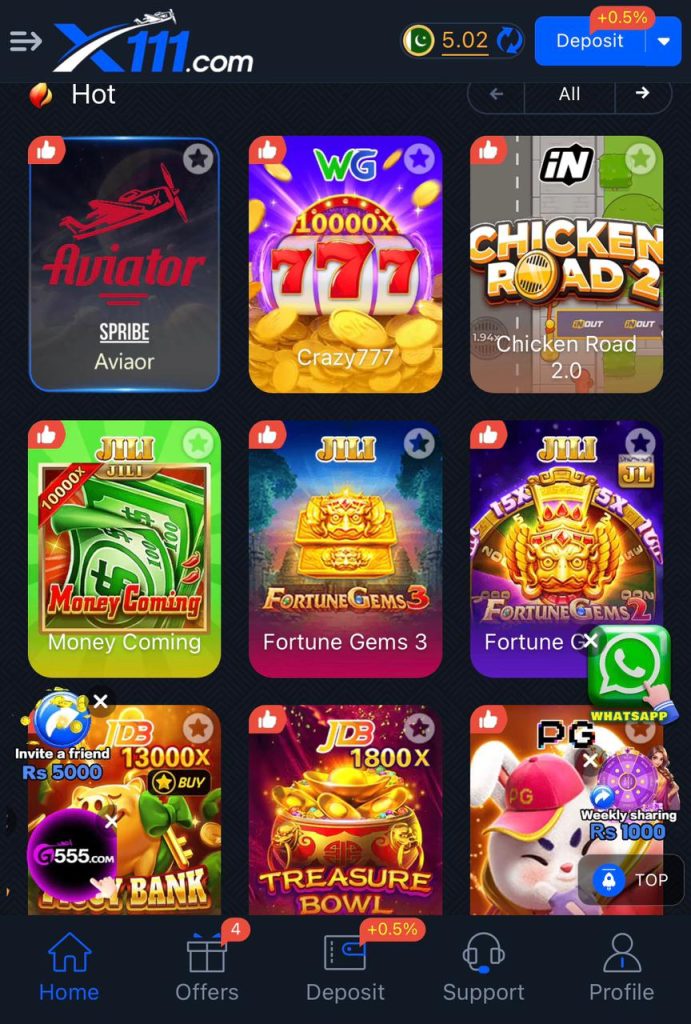Start Fortune Gems 3
The image size is (691, 1024).
pos(345,548)
